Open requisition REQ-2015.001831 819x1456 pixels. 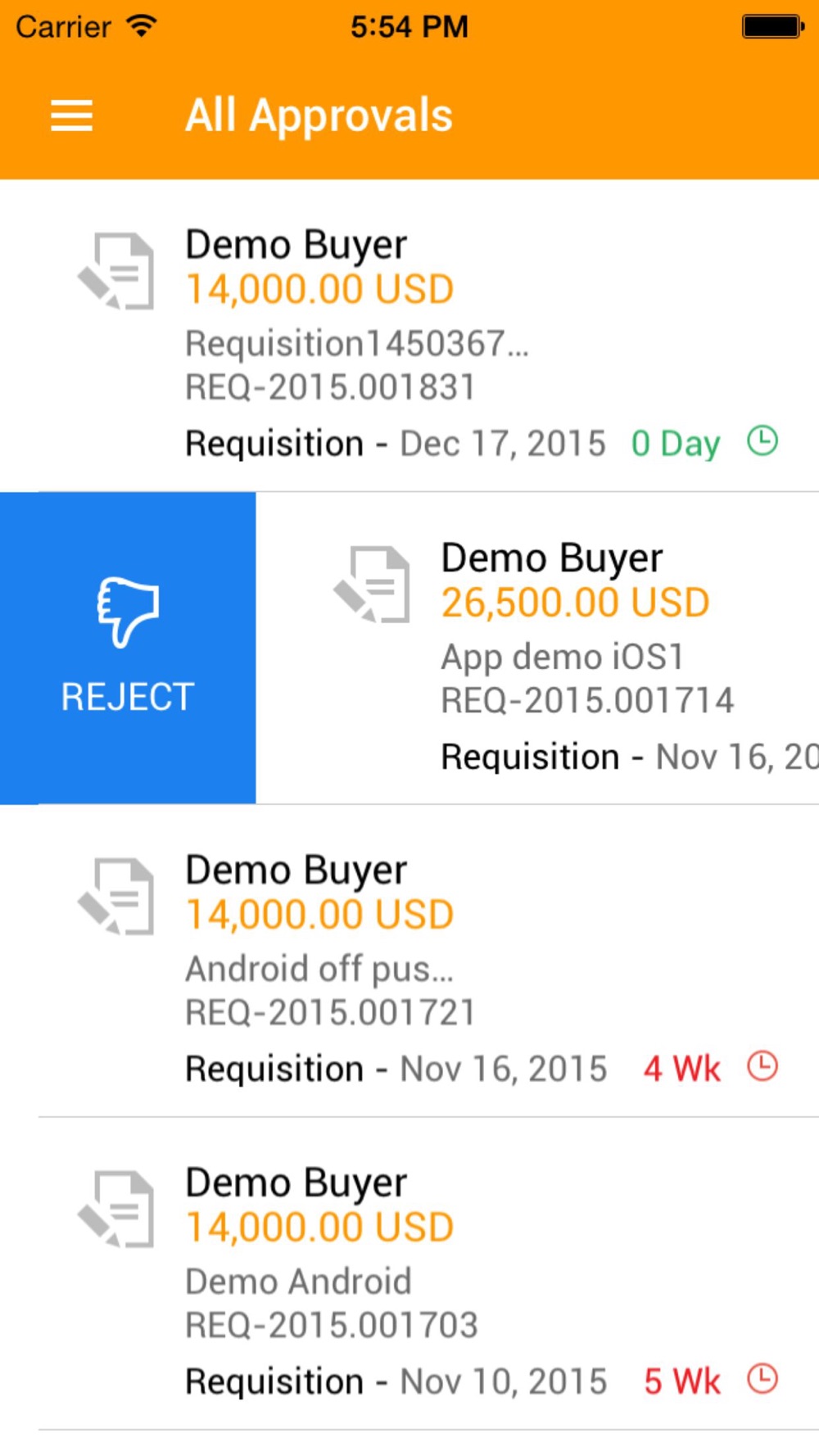(409, 336)
